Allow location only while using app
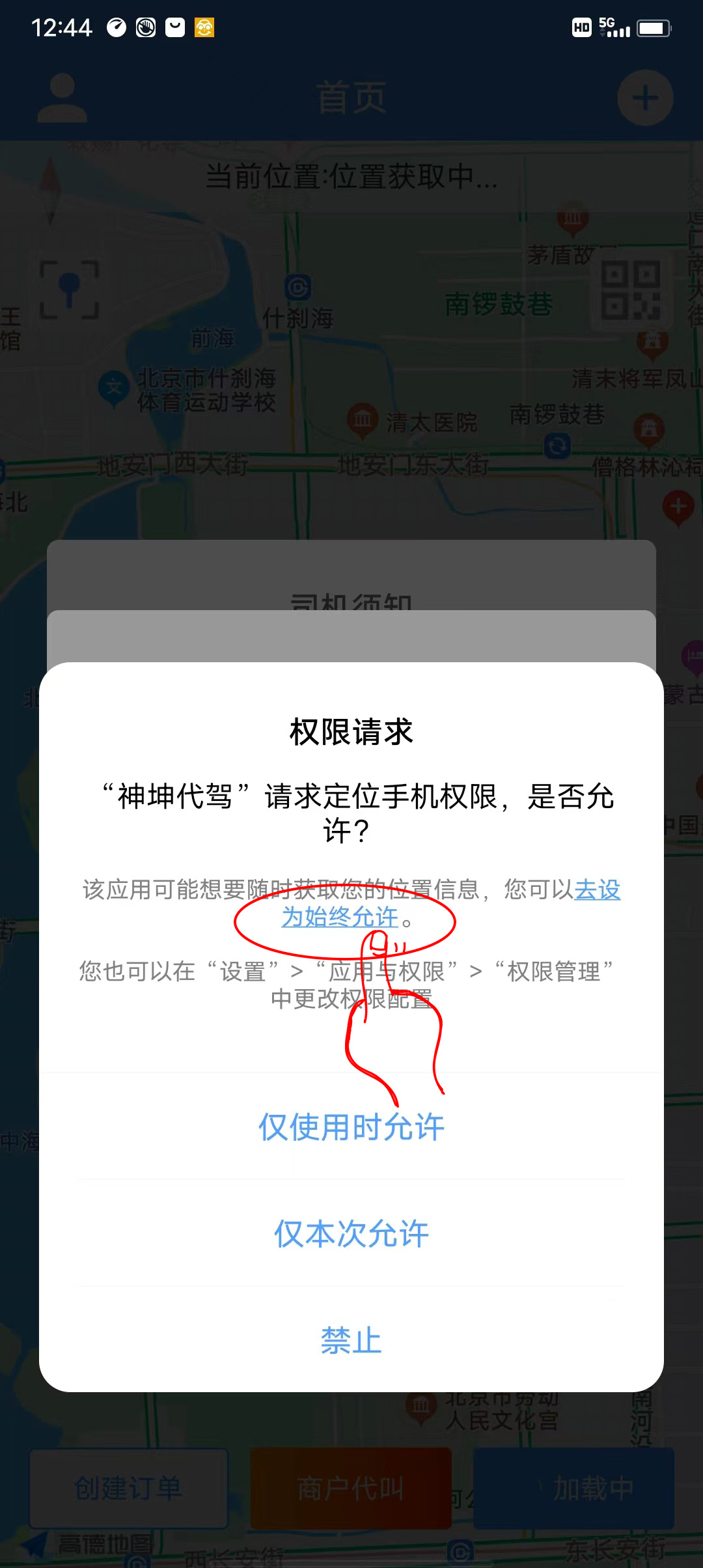The image size is (703, 1568). click(x=351, y=1127)
